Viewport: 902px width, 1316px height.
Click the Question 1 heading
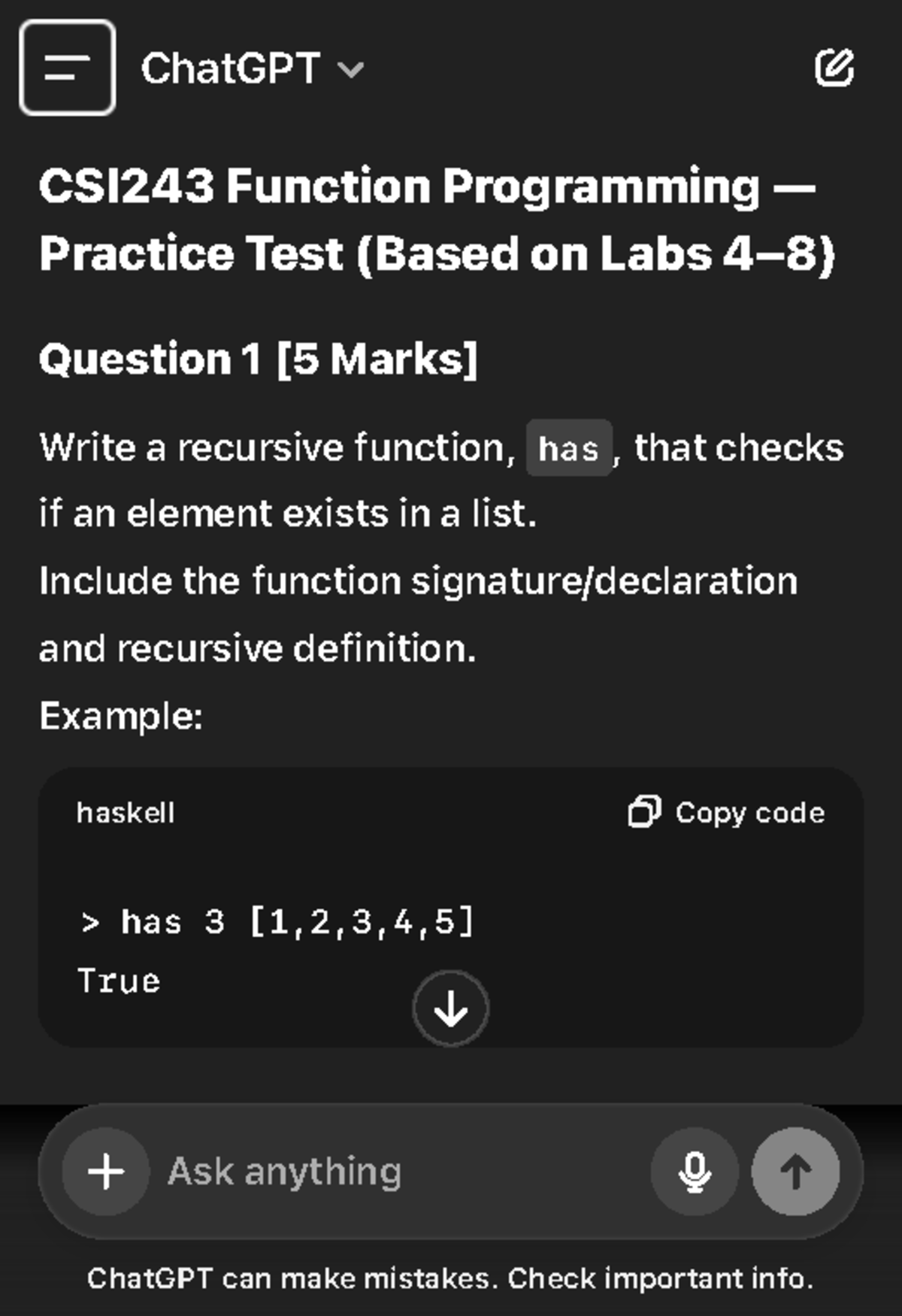[258, 359]
